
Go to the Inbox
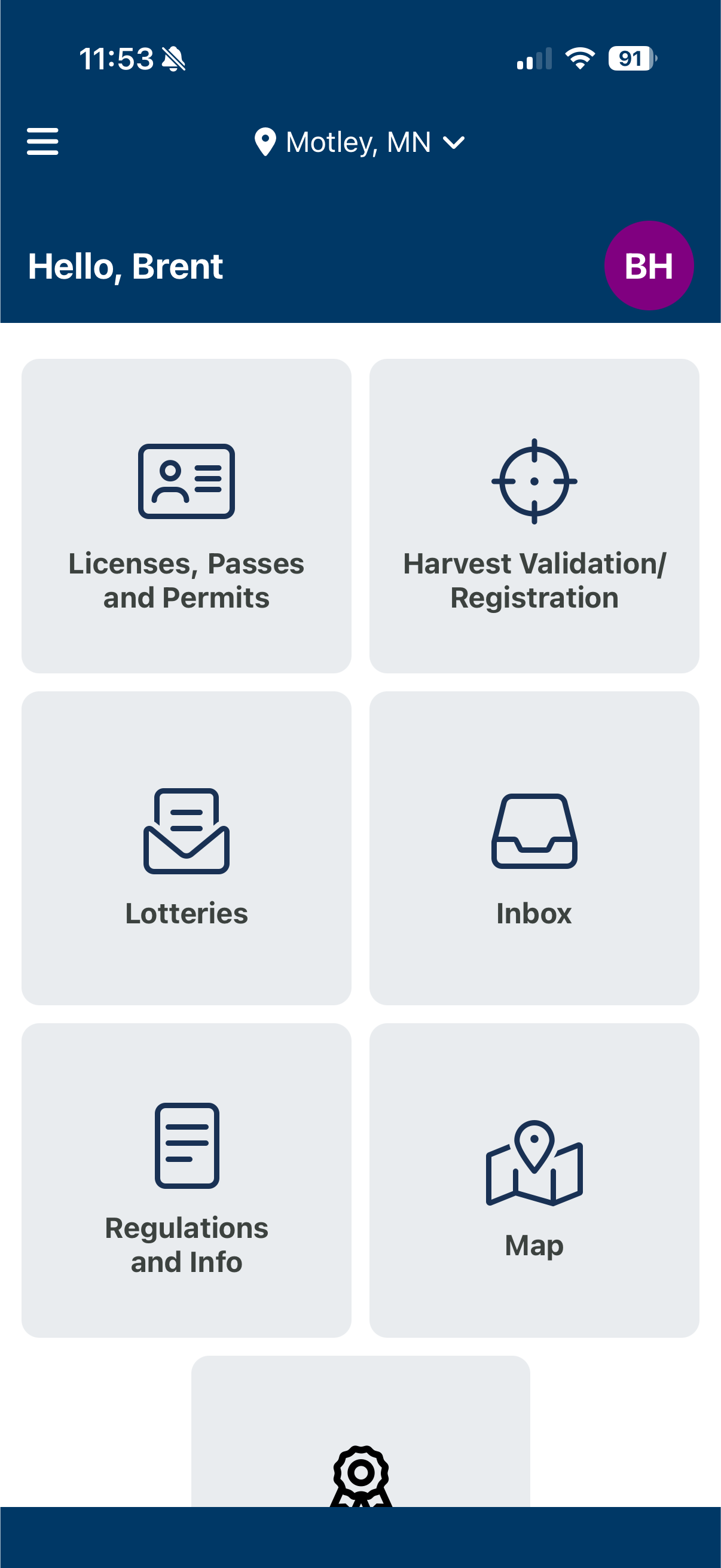click(534, 848)
